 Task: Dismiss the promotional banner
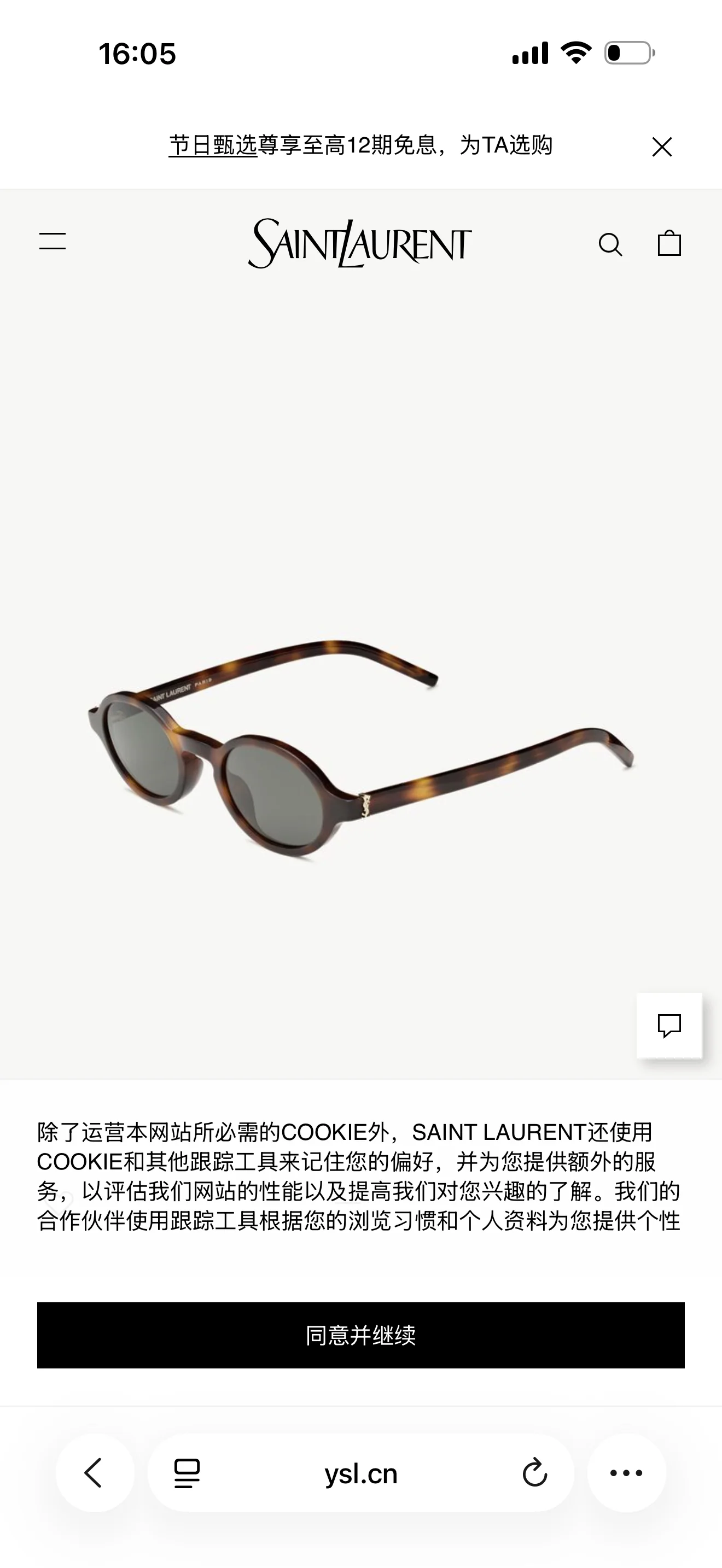pos(662,147)
